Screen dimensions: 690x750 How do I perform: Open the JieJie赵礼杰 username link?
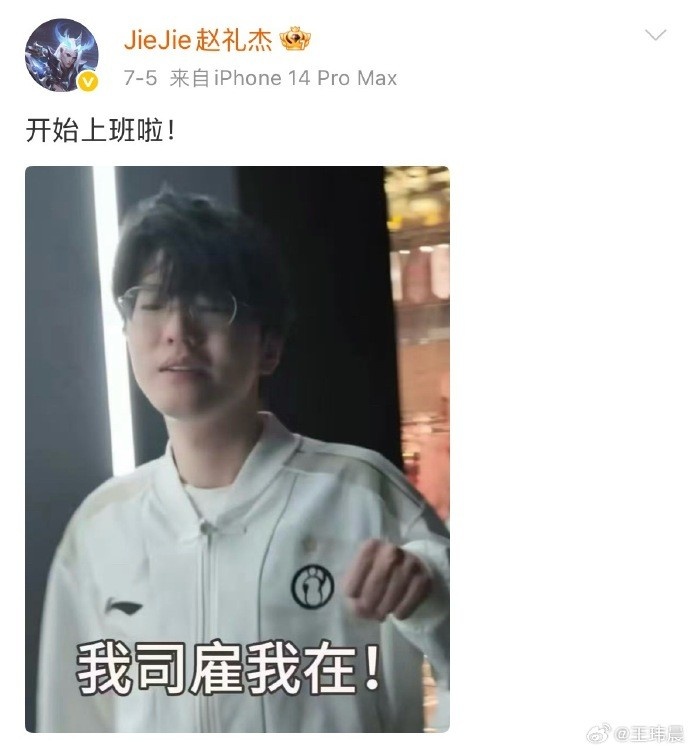point(216,39)
